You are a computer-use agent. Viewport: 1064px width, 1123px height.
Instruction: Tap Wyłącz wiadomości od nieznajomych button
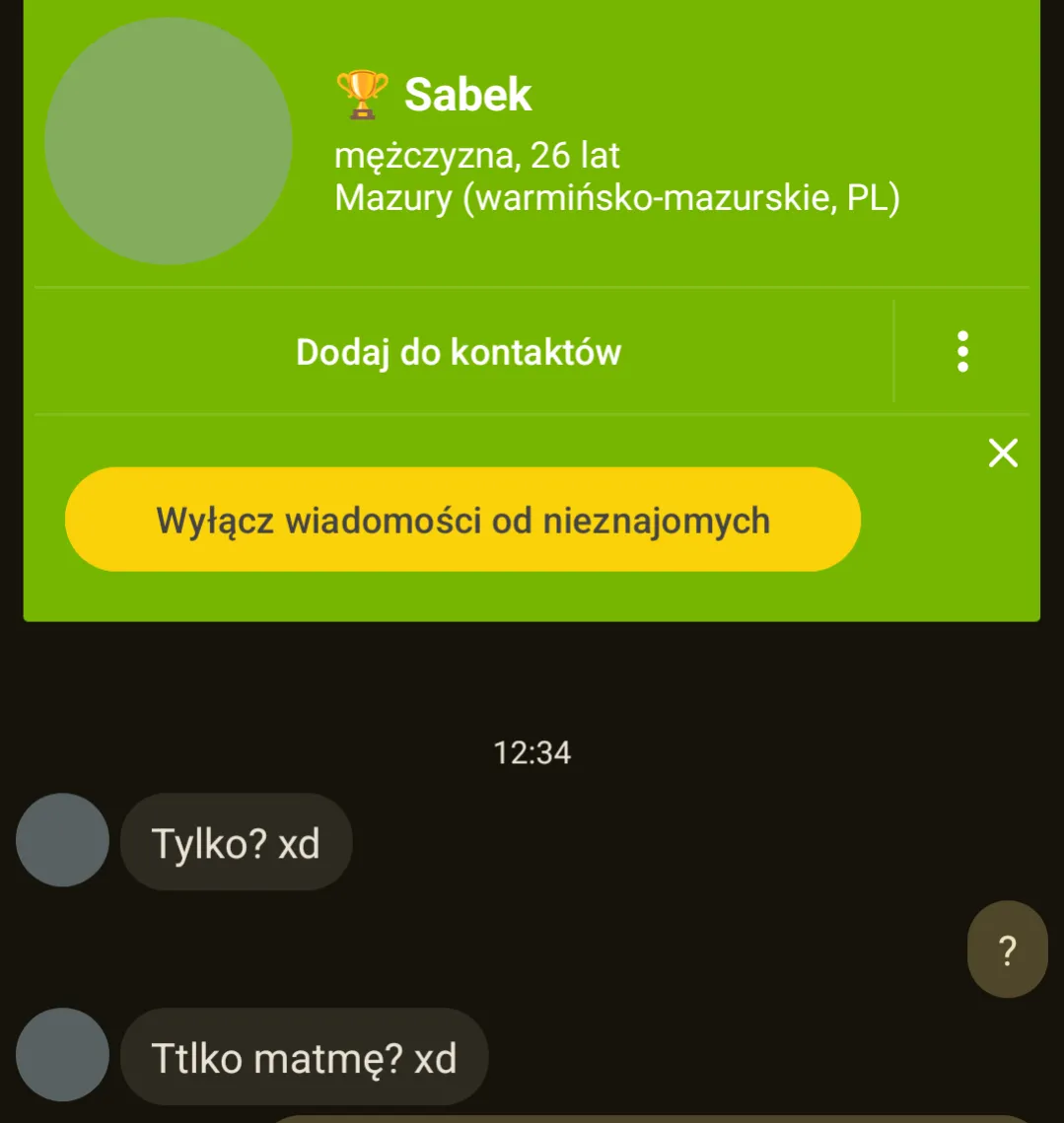462,520
